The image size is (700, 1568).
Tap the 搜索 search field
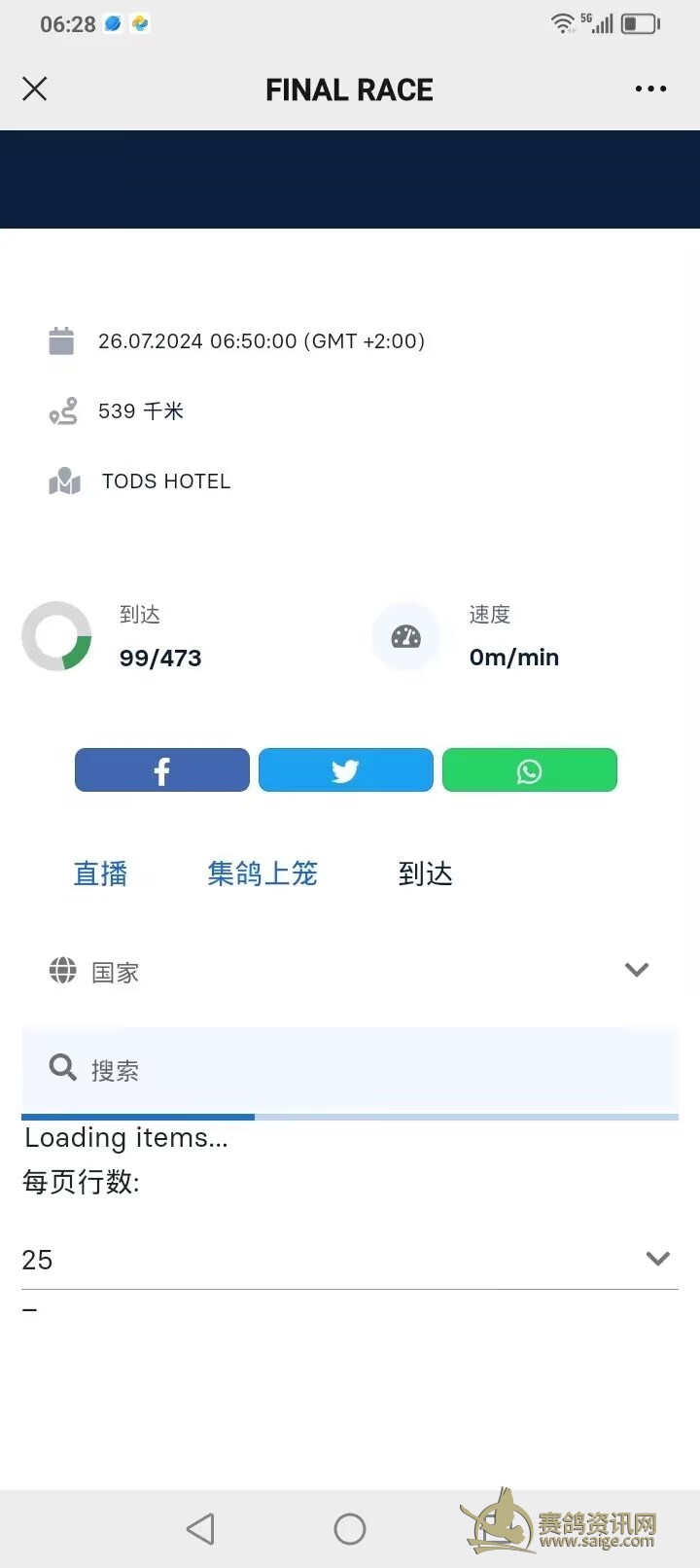pos(350,1069)
